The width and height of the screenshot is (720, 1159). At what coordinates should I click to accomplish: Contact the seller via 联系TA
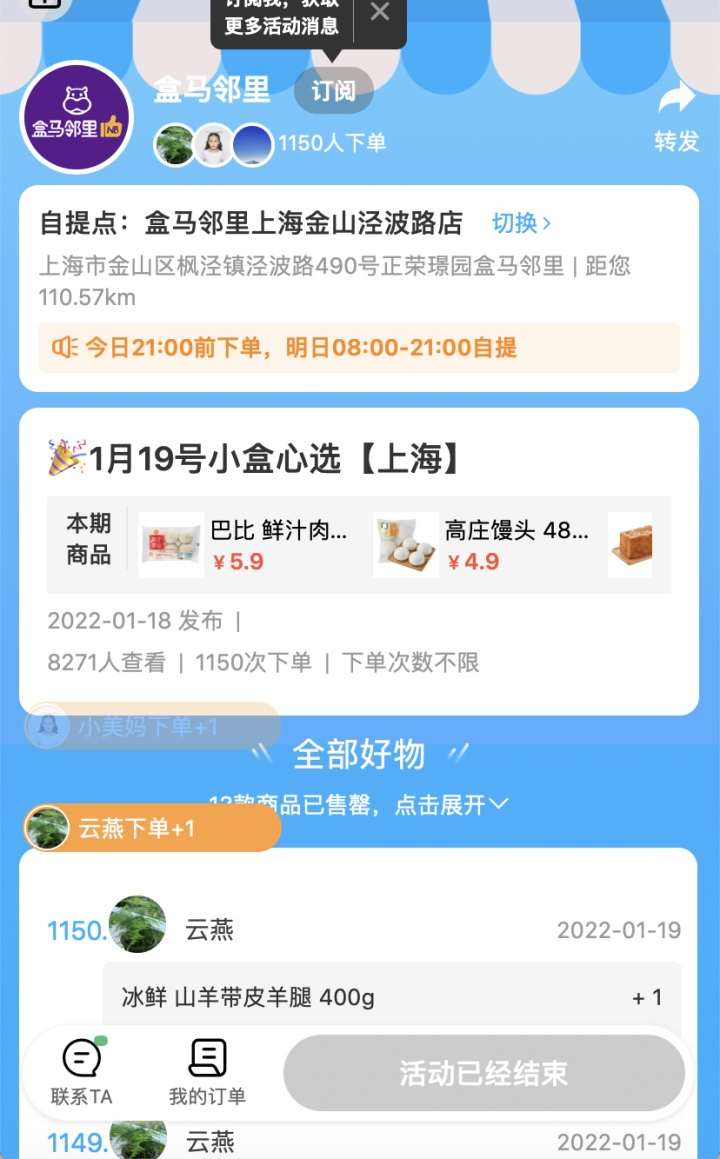(x=82, y=1073)
